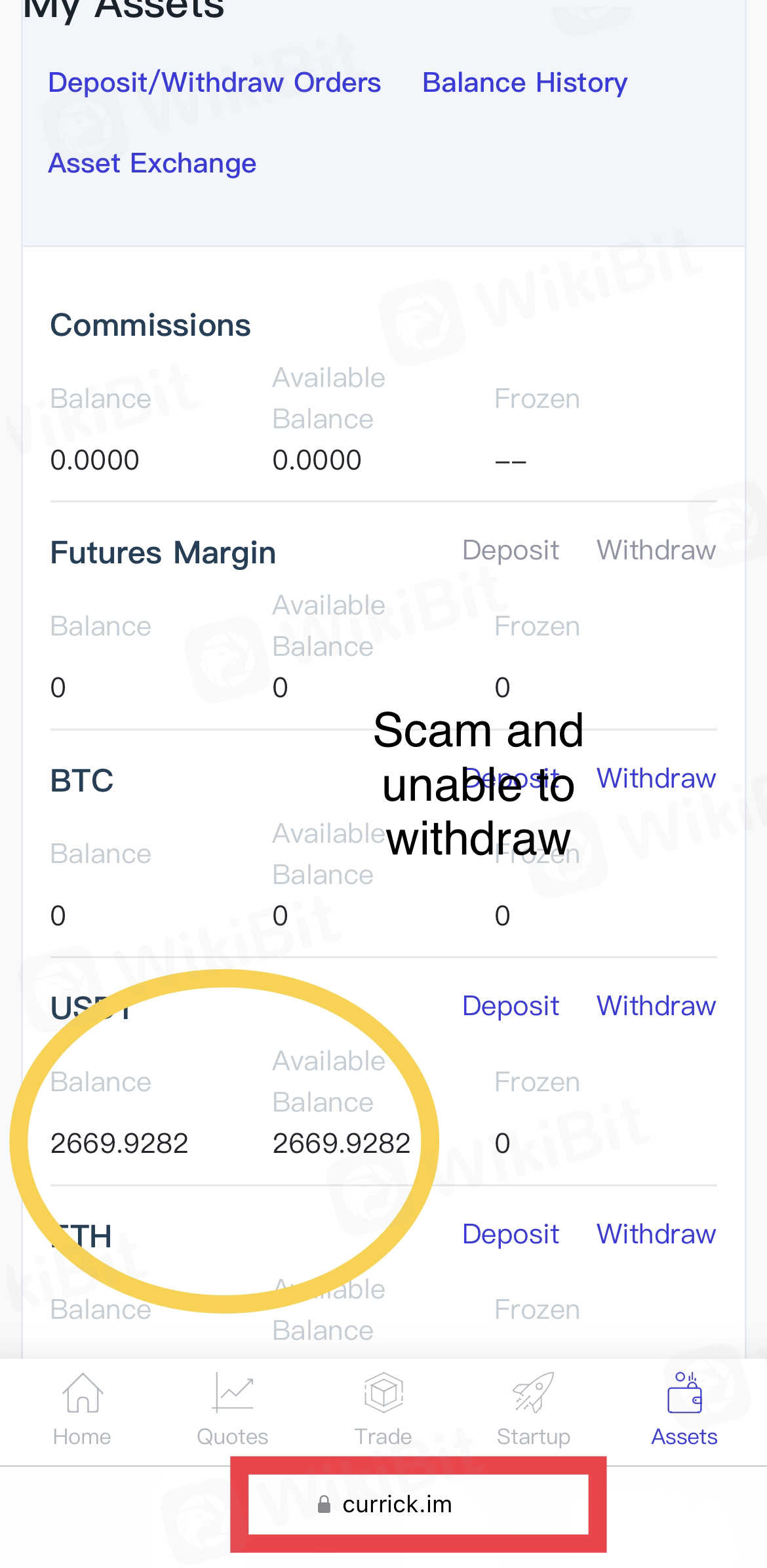View Balance History
The height and width of the screenshot is (1568, 767).
[x=524, y=83]
